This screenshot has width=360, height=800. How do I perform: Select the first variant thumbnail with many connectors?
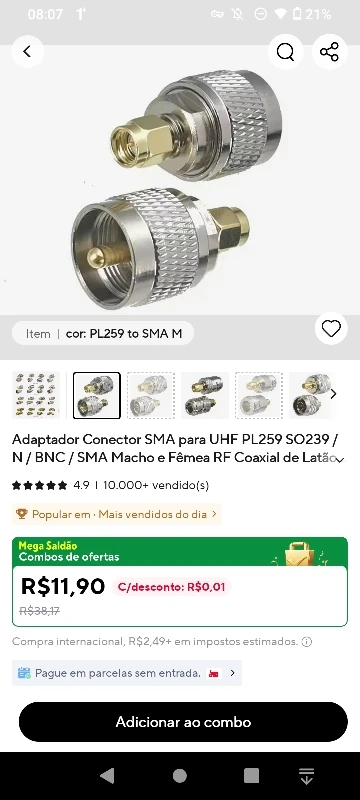click(x=36, y=395)
